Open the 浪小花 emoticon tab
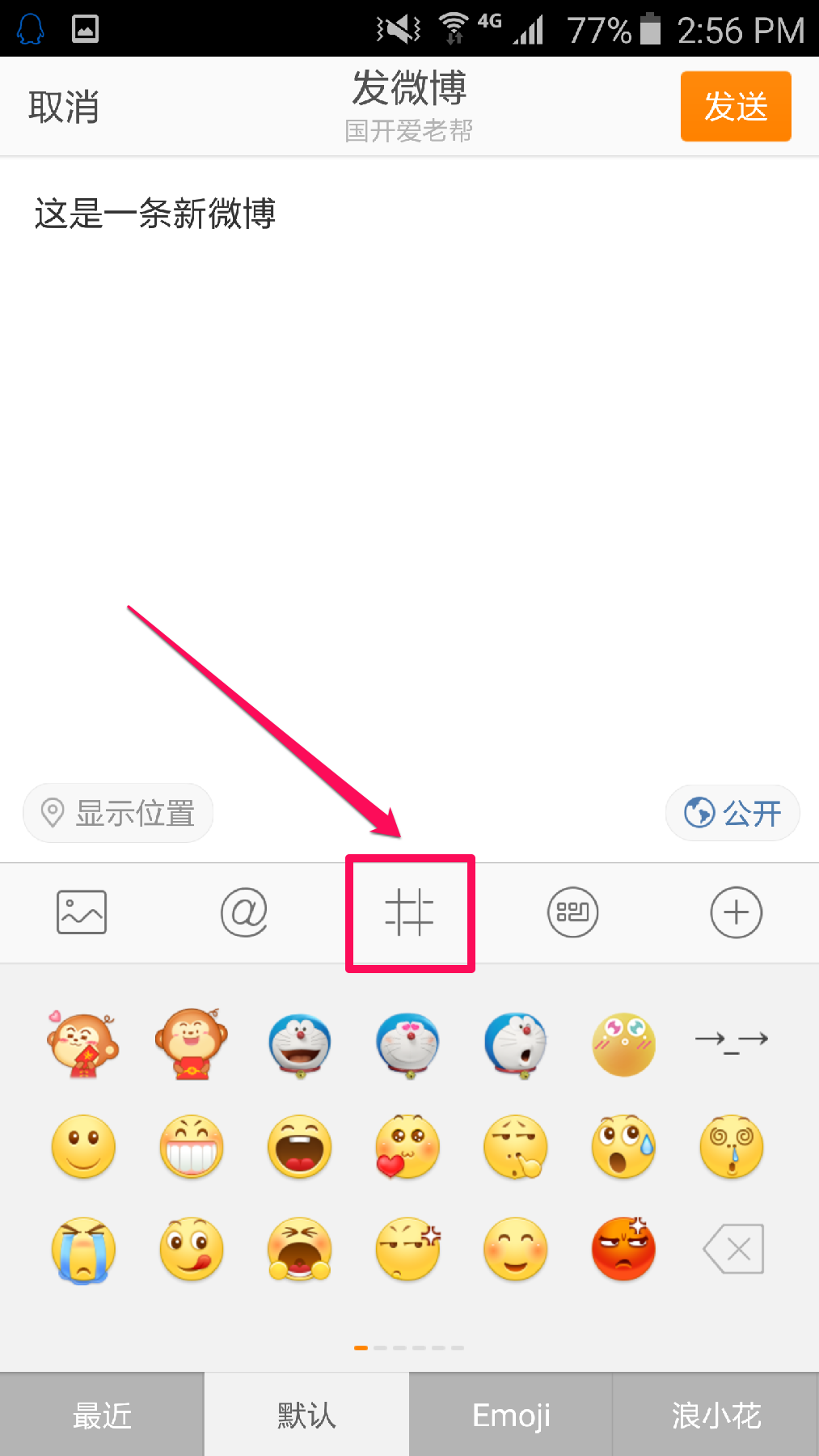The image size is (819, 1456). point(716,1416)
